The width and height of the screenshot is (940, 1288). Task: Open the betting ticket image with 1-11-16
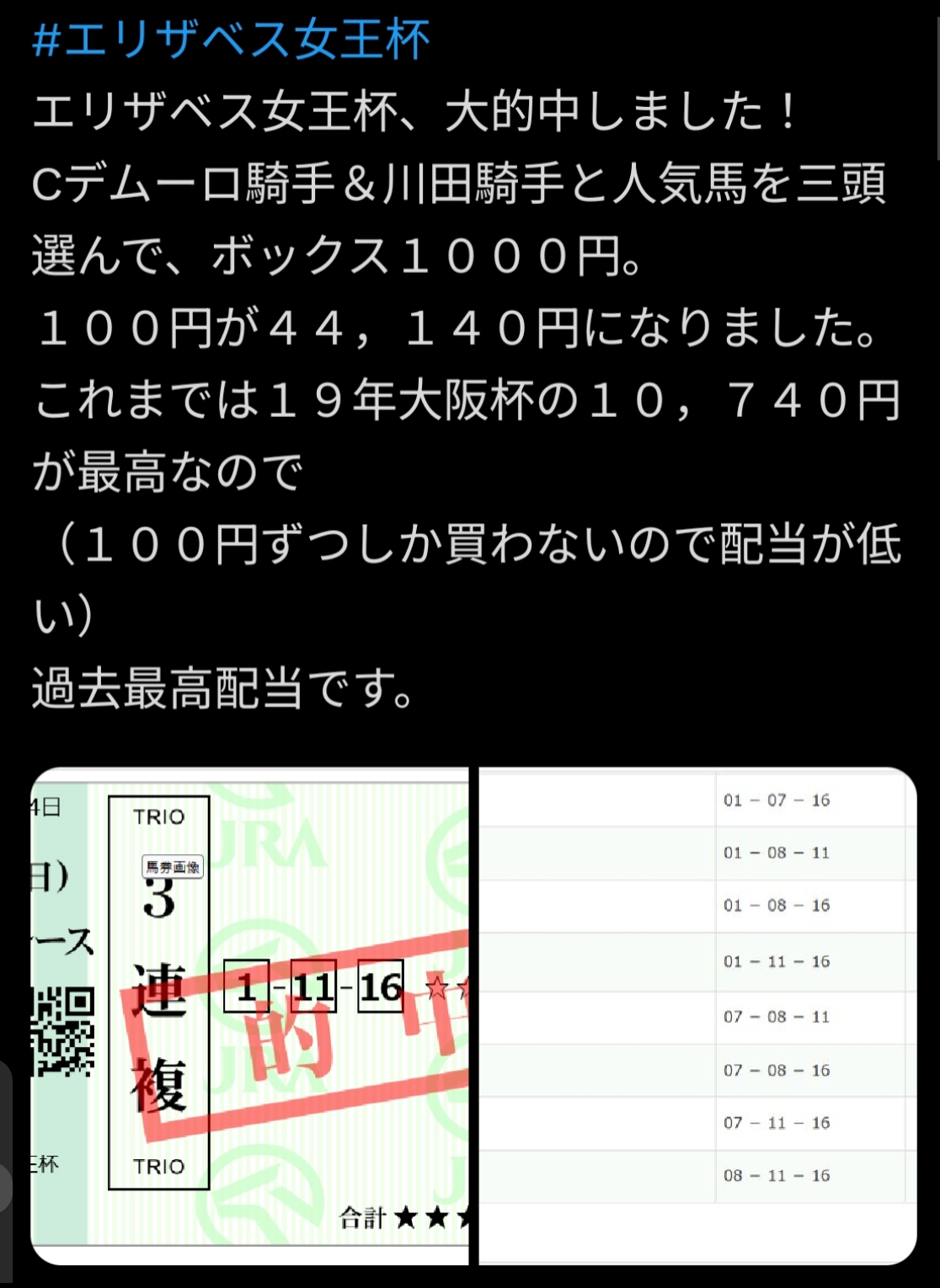click(250, 1015)
